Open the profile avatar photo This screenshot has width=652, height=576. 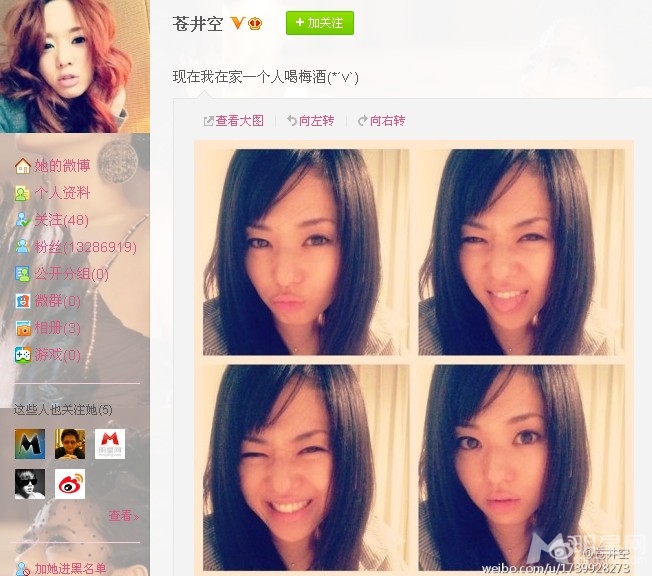pyautogui.click(x=75, y=66)
